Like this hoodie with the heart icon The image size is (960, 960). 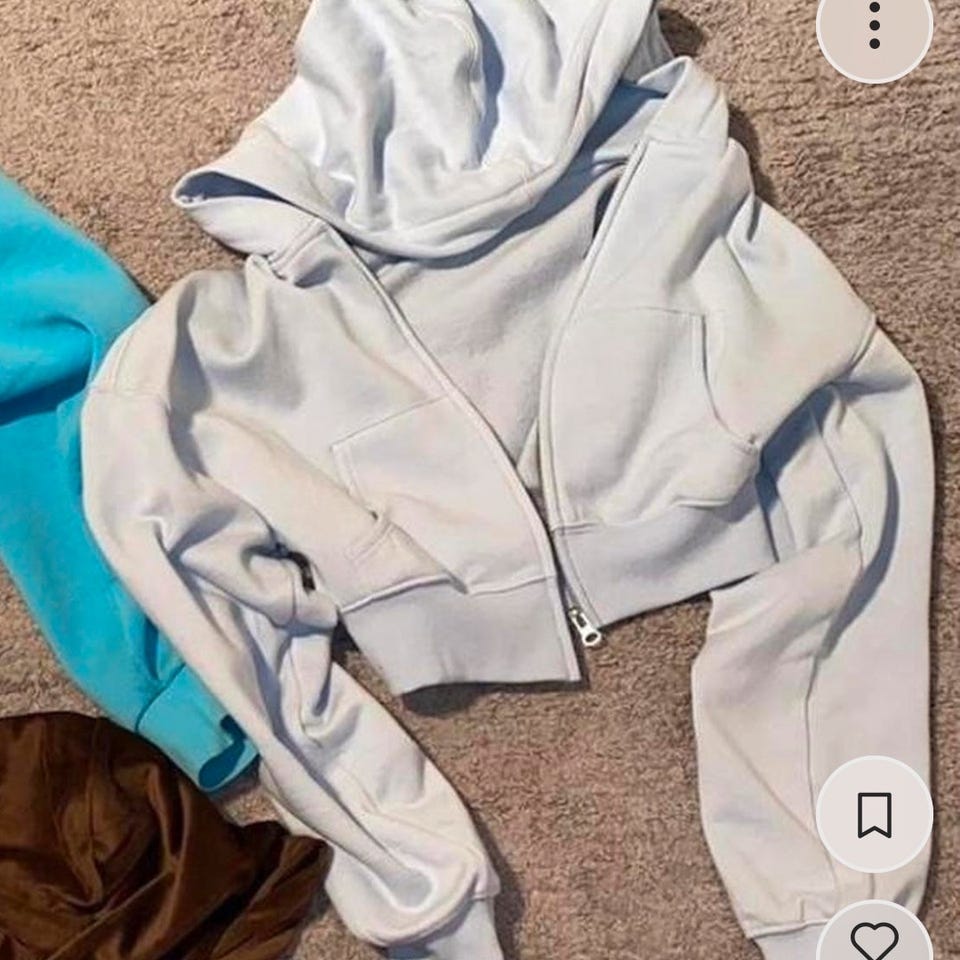[874, 938]
